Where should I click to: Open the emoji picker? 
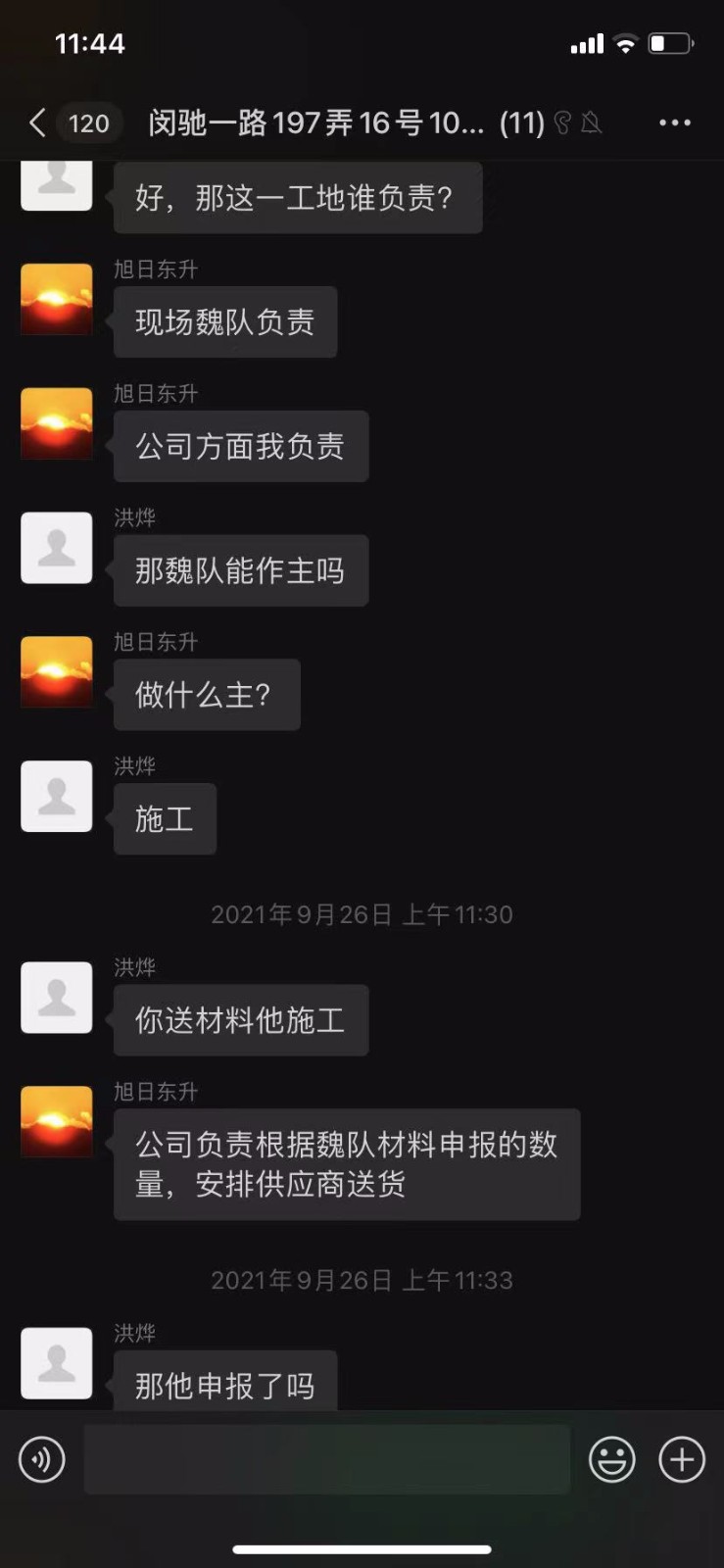(611, 1459)
